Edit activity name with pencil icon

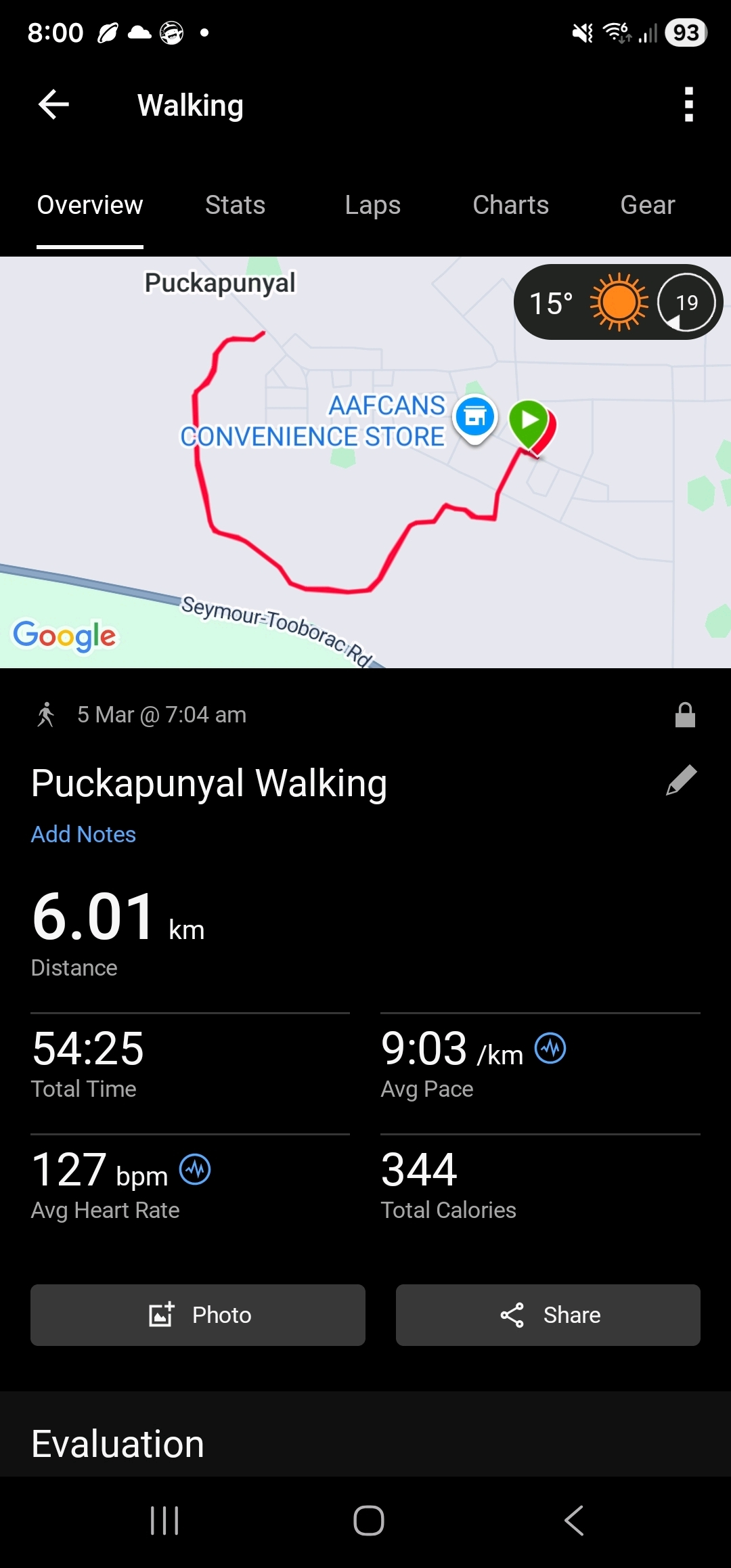[x=681, y=781]
